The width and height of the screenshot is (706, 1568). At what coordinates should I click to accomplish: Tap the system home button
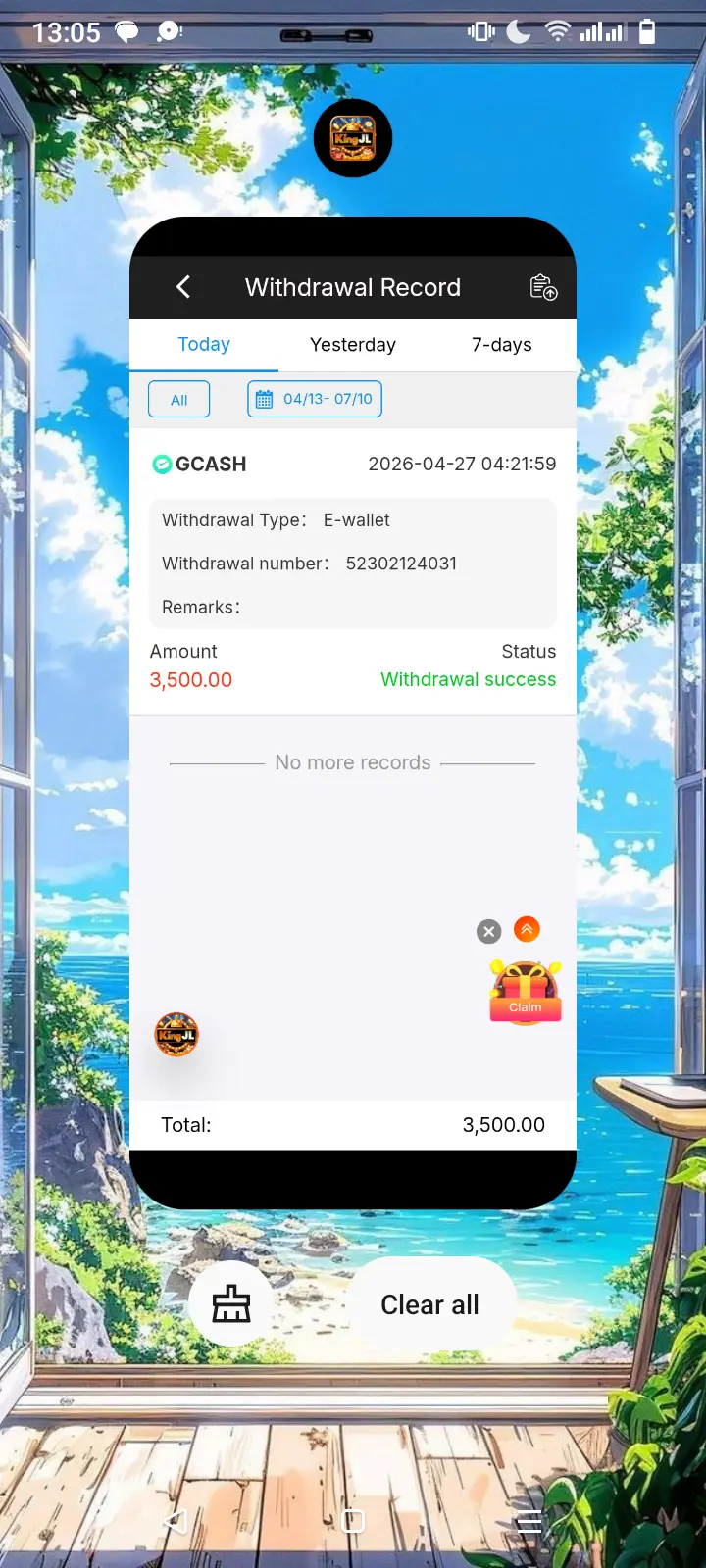(x=353, y=1521)
